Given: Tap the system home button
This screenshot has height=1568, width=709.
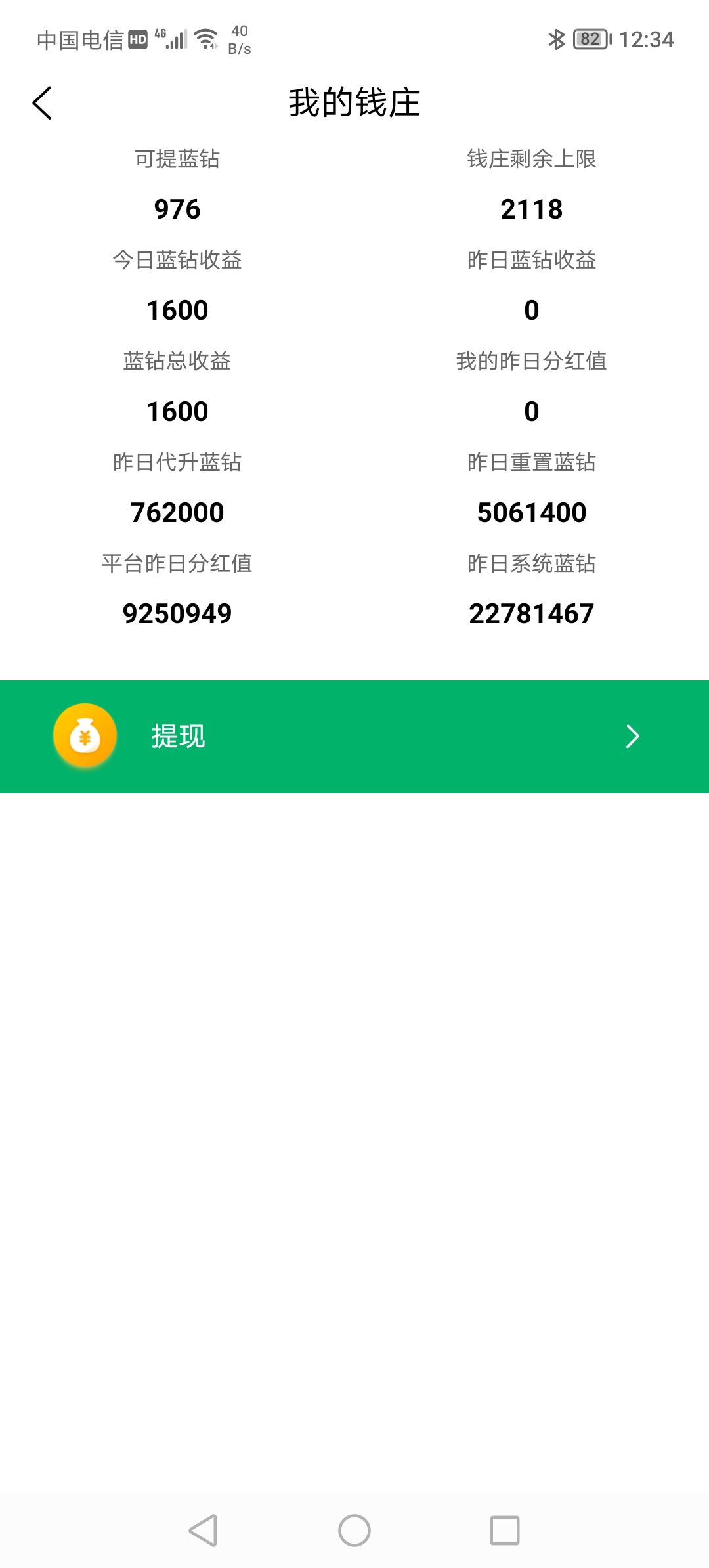Looking at the screenshot, I should tap(354, 1531).
